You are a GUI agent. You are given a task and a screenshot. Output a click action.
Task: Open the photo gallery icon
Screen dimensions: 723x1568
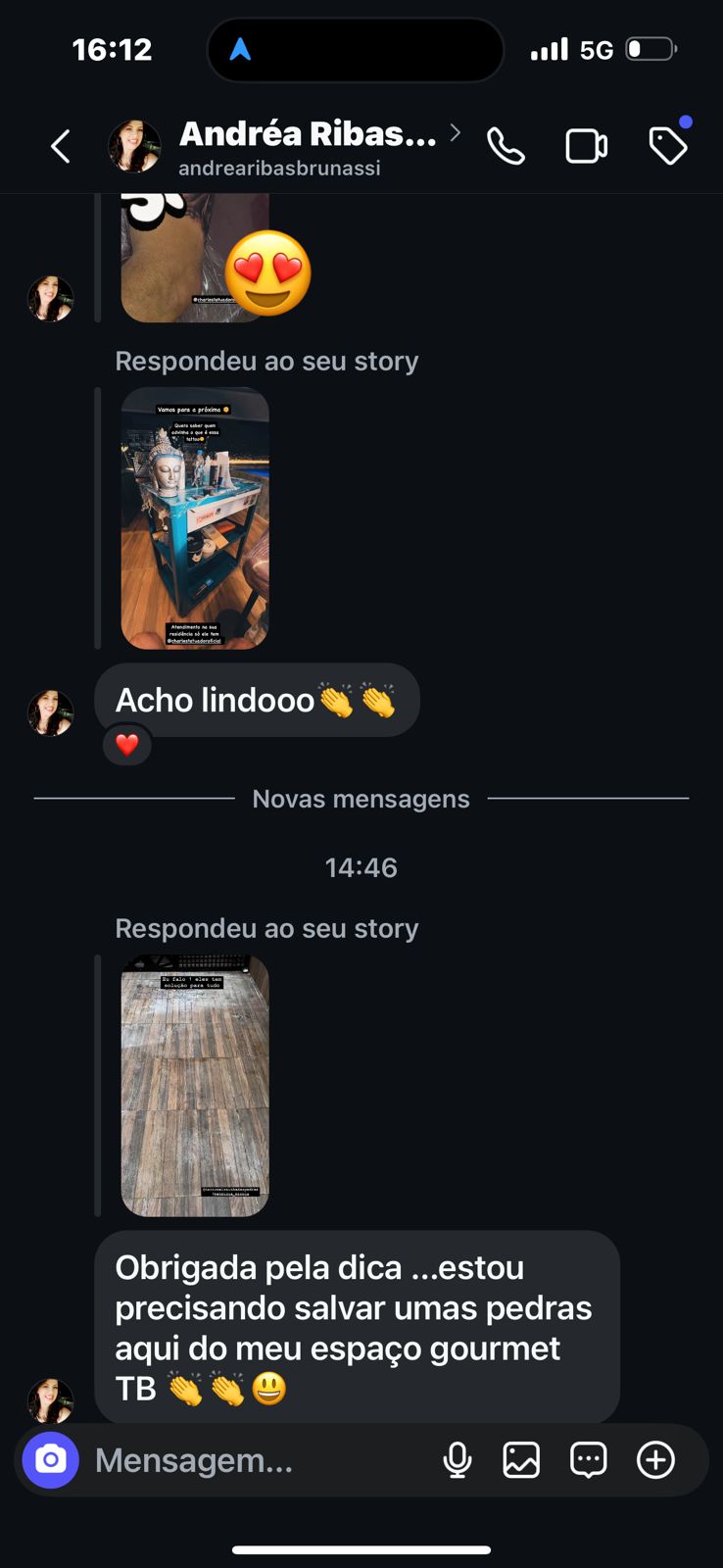point(522,1459)
